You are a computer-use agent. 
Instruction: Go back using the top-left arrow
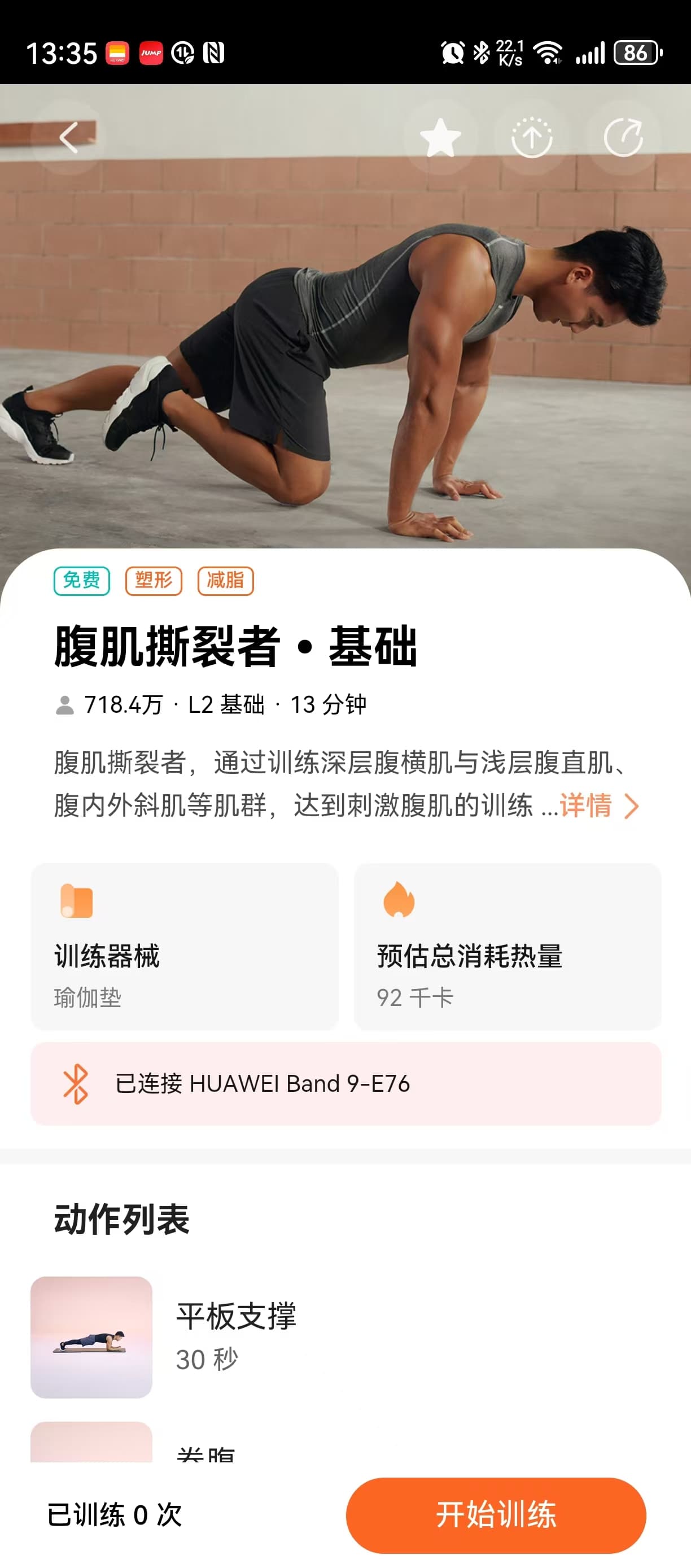pyautogui.click(x=69, y=138)
